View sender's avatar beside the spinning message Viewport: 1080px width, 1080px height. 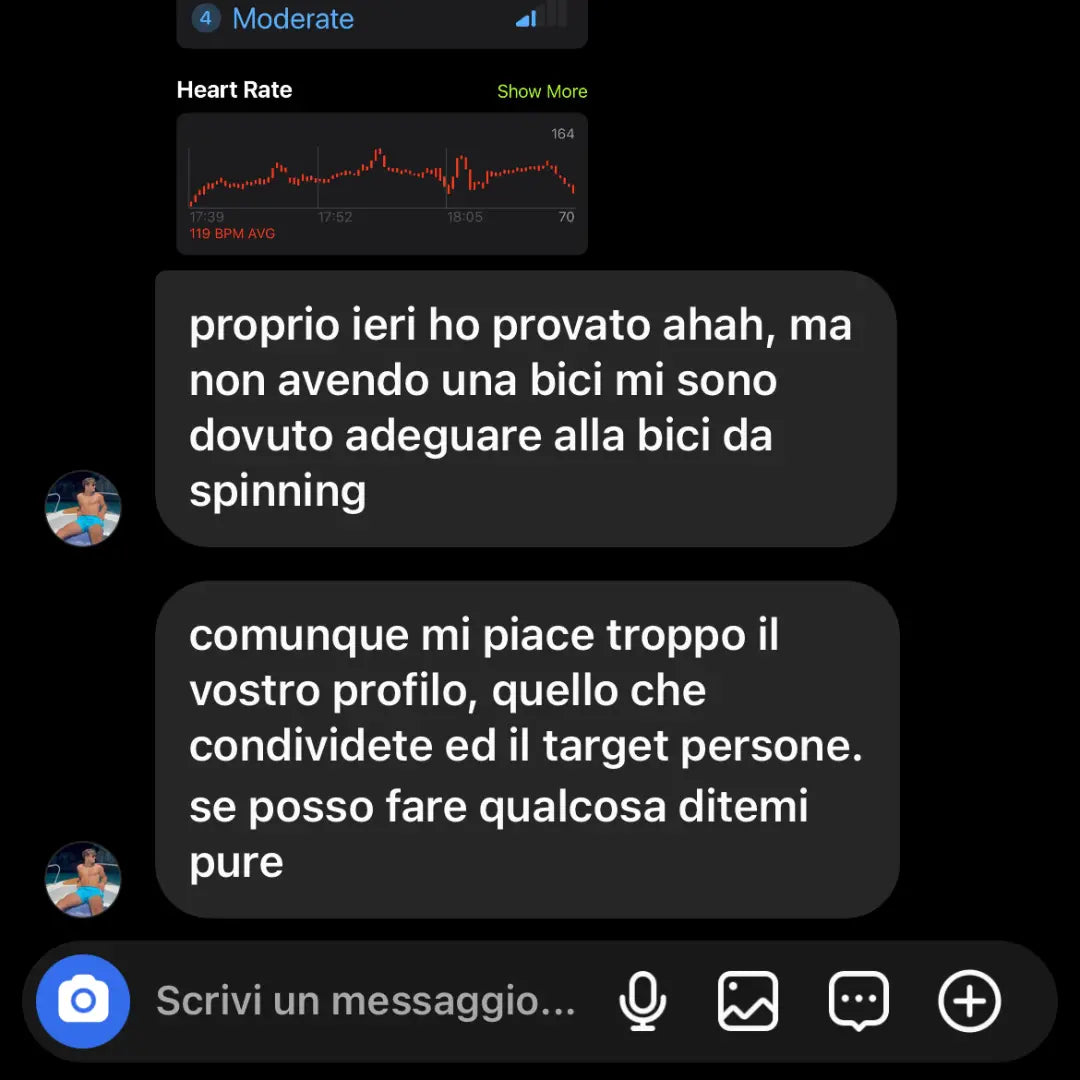tap(83, 508)
